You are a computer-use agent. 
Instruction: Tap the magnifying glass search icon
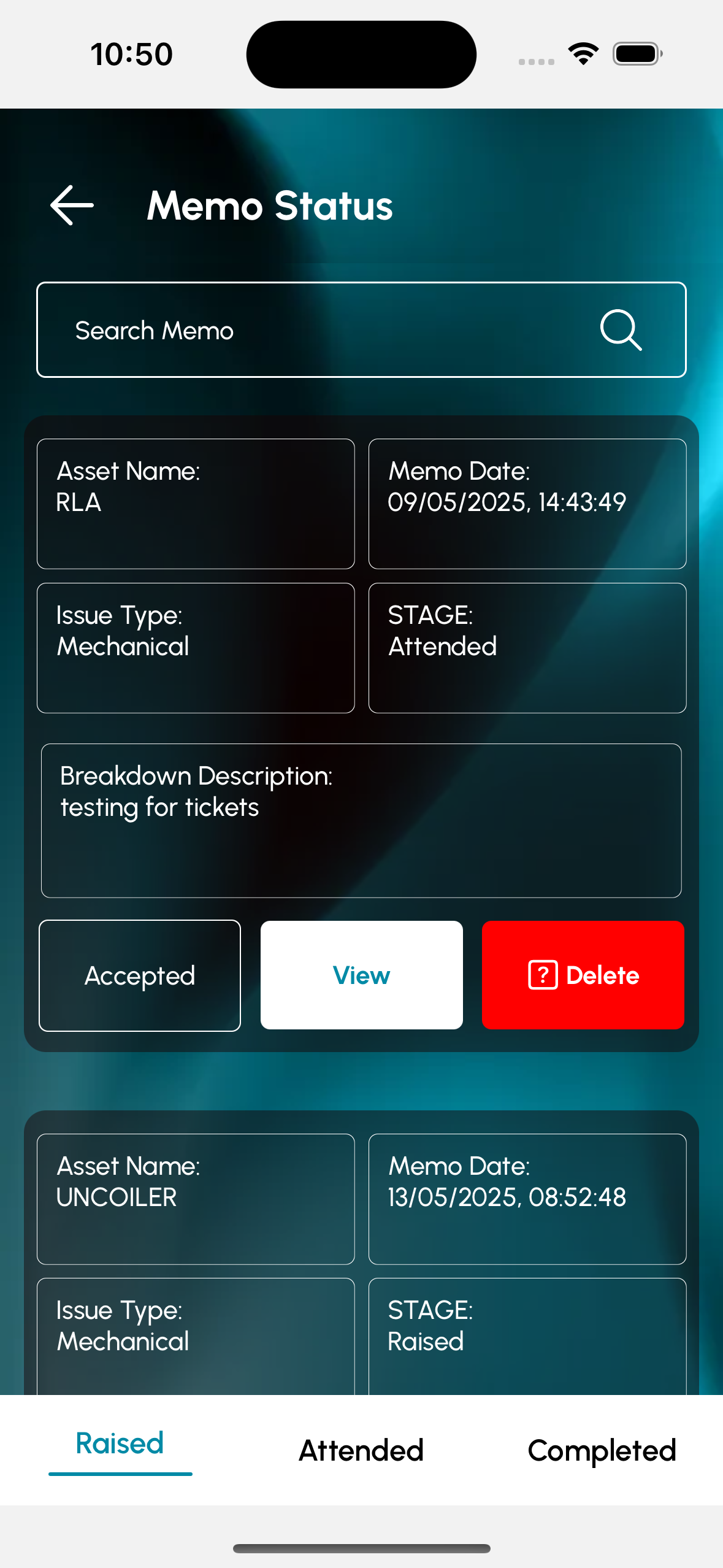click(621, 330)
